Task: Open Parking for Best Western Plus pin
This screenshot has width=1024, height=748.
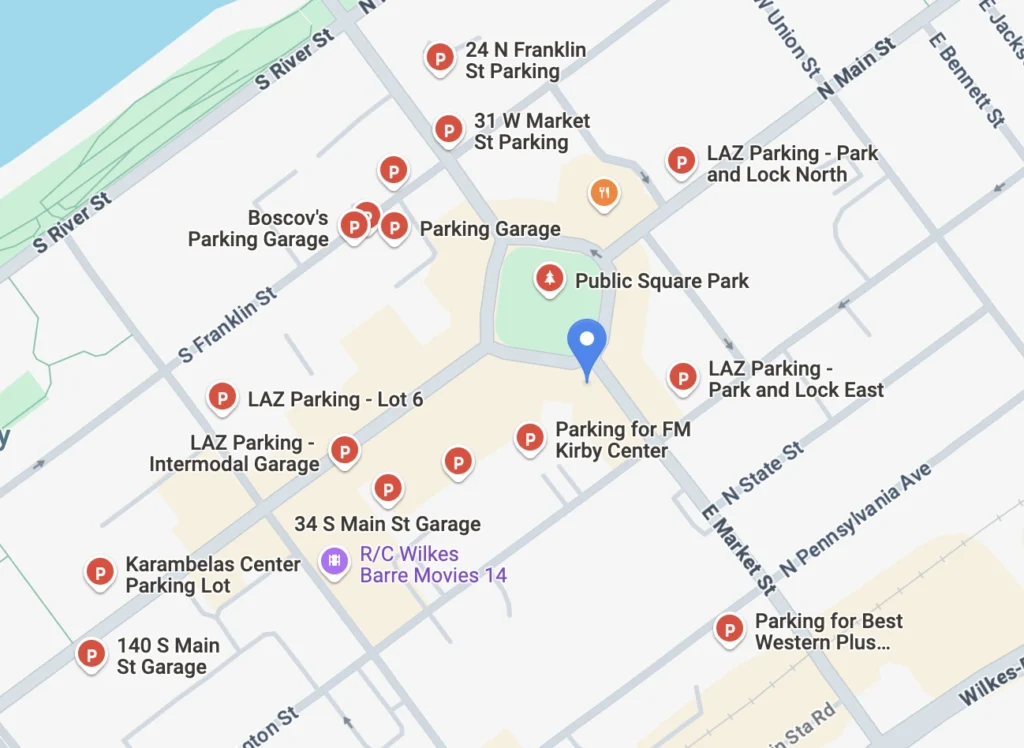Action: (x=729, y=629)
